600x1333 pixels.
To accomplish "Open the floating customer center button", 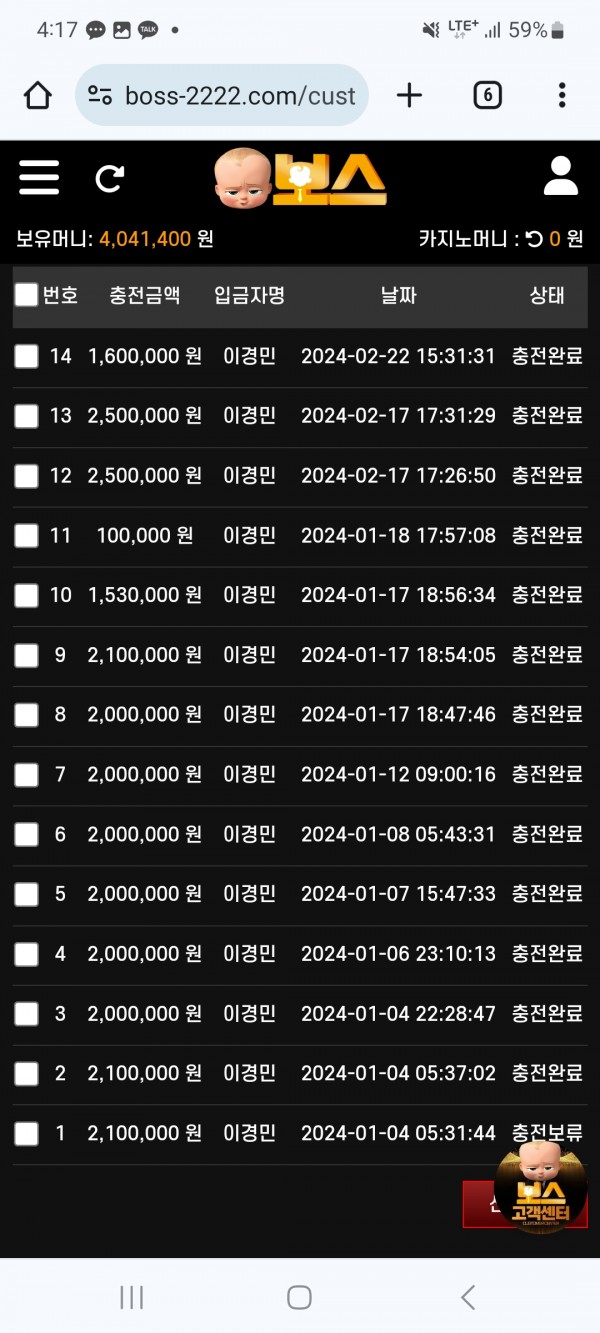I will (540, 1188).
